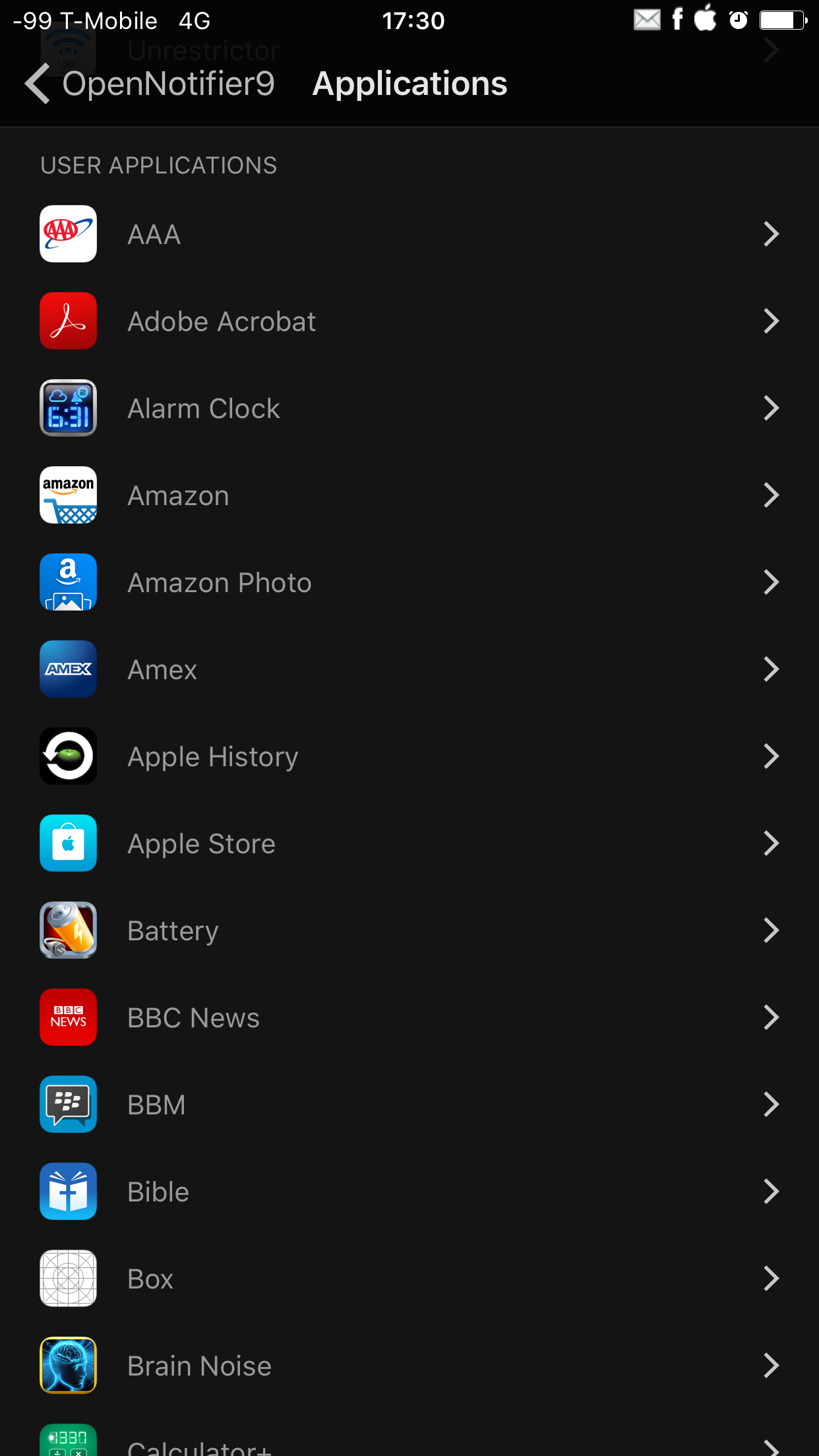The image size is (819, 1456).
Task: Open the BBM row
Action: pyautogui.click(x=409, y=1105)
